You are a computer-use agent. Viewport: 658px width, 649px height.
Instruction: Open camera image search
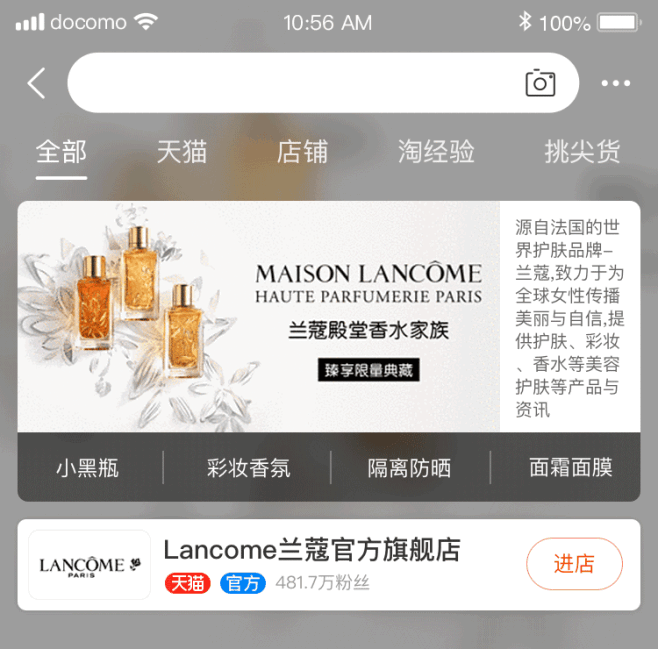540,83
